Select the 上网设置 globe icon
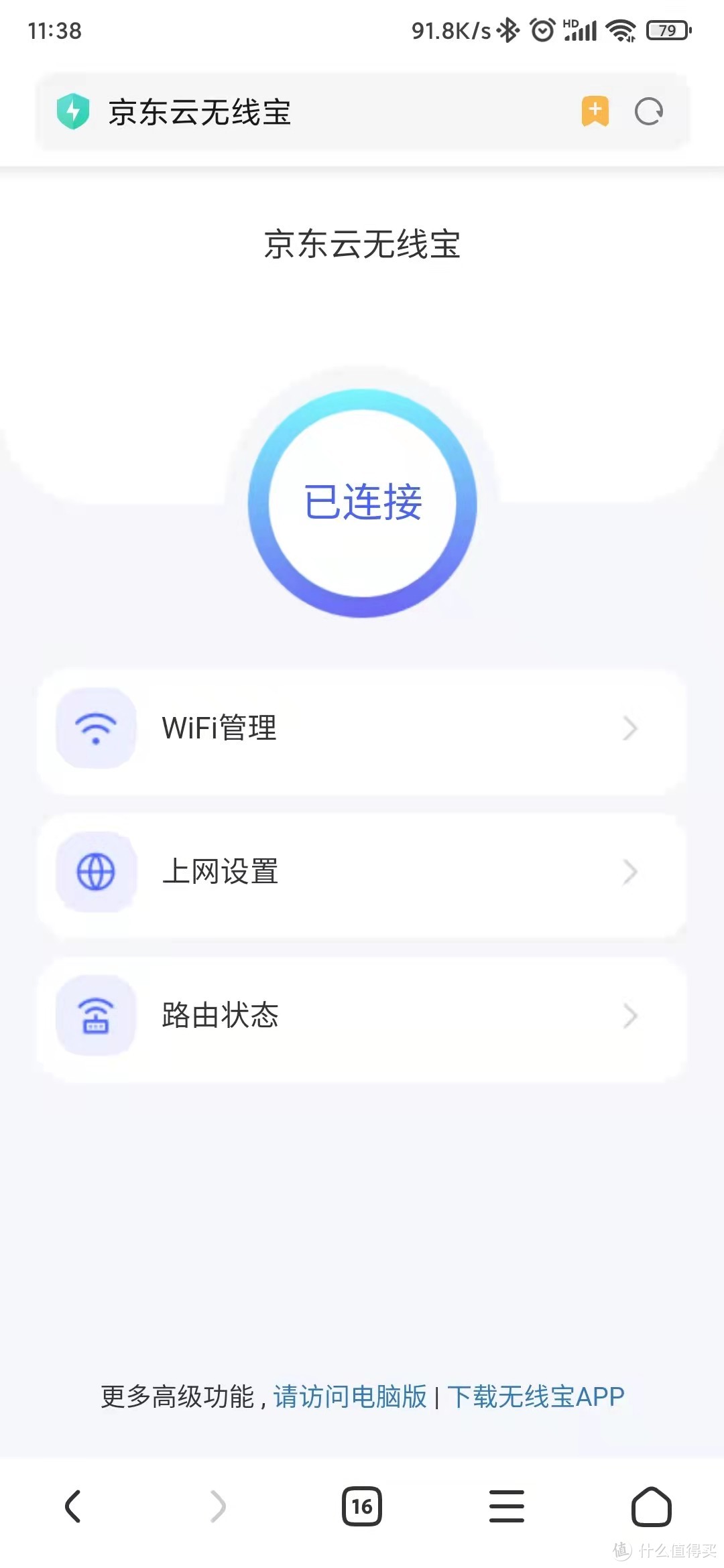The height and width of the screenshot is (1568, 724). (96, 872)
